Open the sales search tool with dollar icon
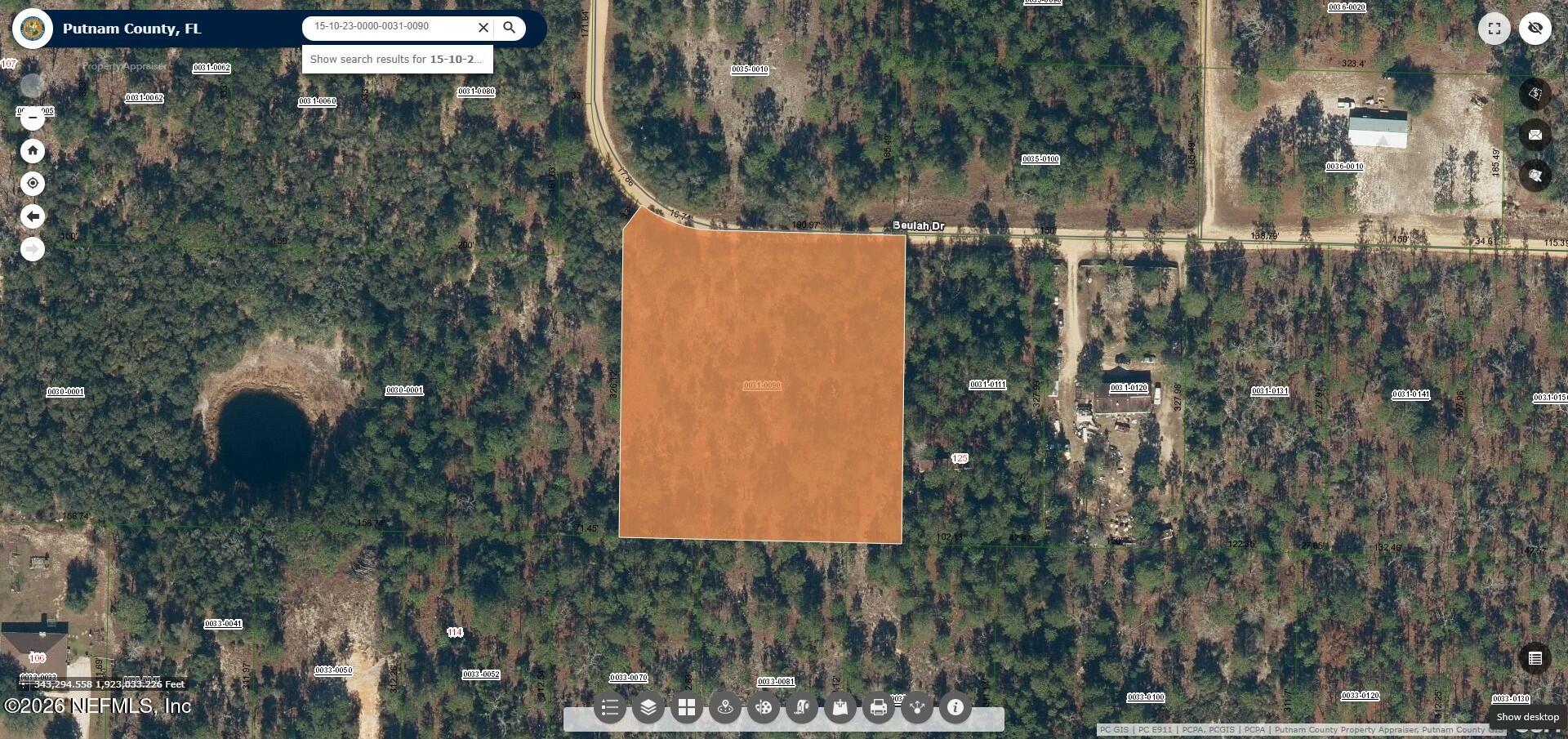The image size is (1568, 739). 1535,94
